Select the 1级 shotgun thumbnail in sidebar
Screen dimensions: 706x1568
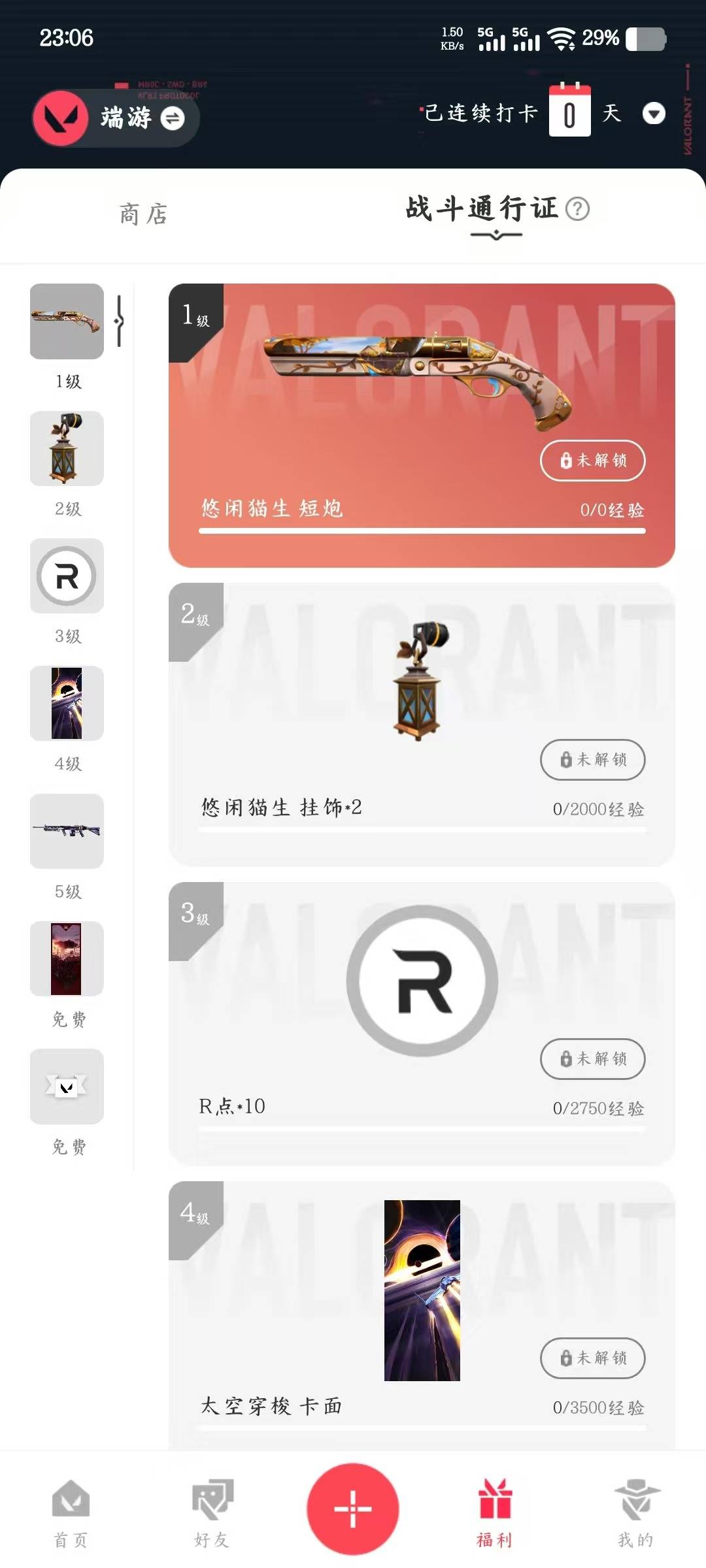[67, 321]
